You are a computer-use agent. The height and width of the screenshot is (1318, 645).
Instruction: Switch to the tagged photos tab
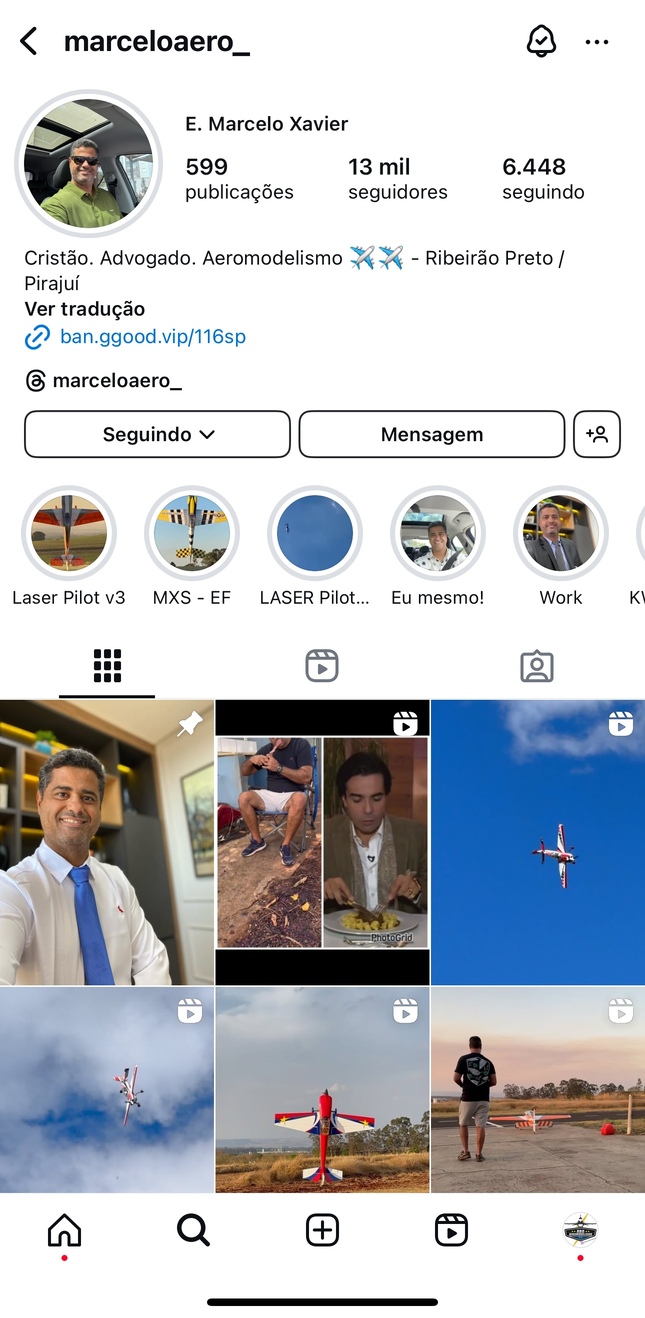click(x=537, y=666)
